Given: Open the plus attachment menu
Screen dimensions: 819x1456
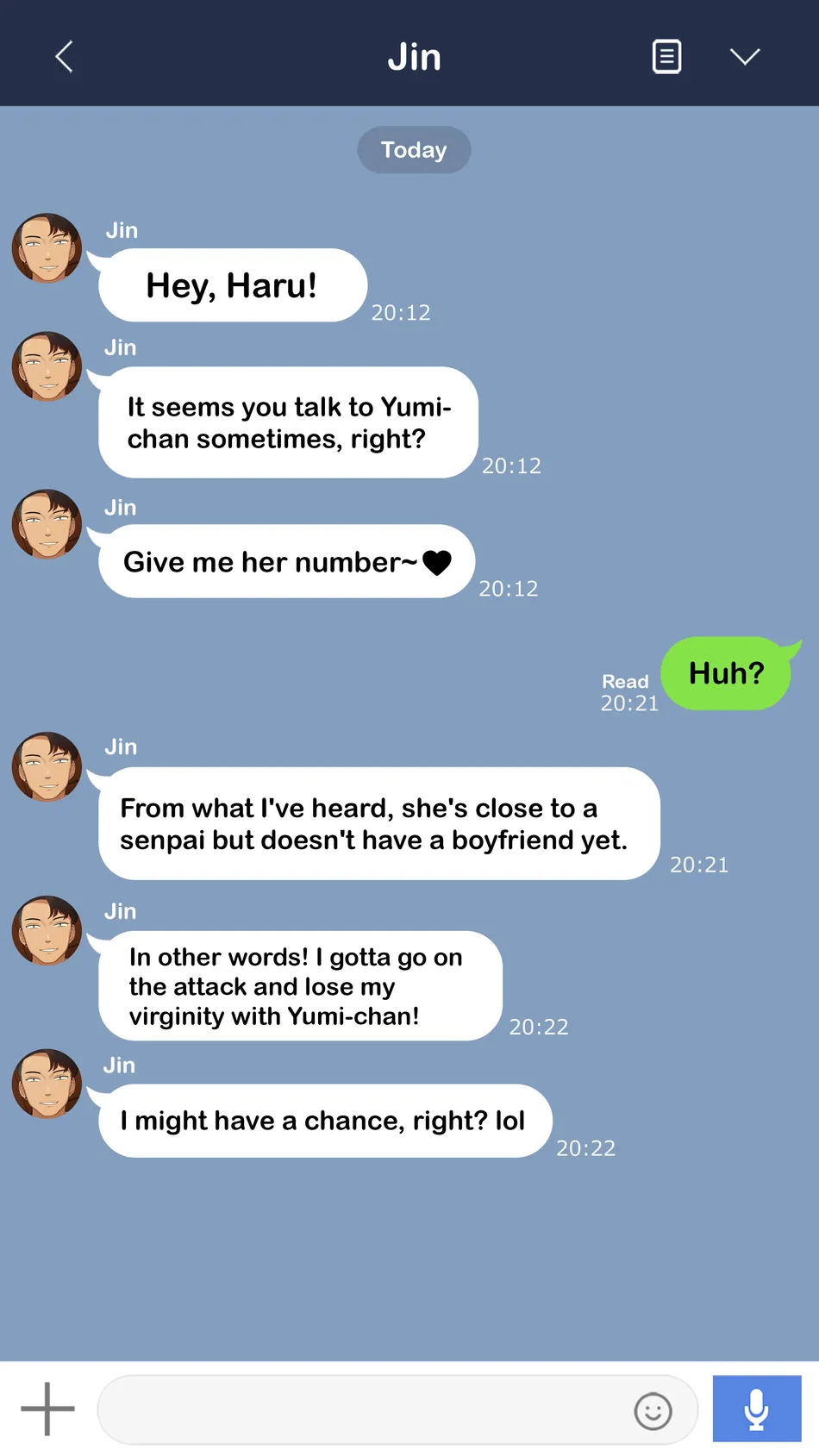Looking at the screenshot, I should (x=47, y=1409).
